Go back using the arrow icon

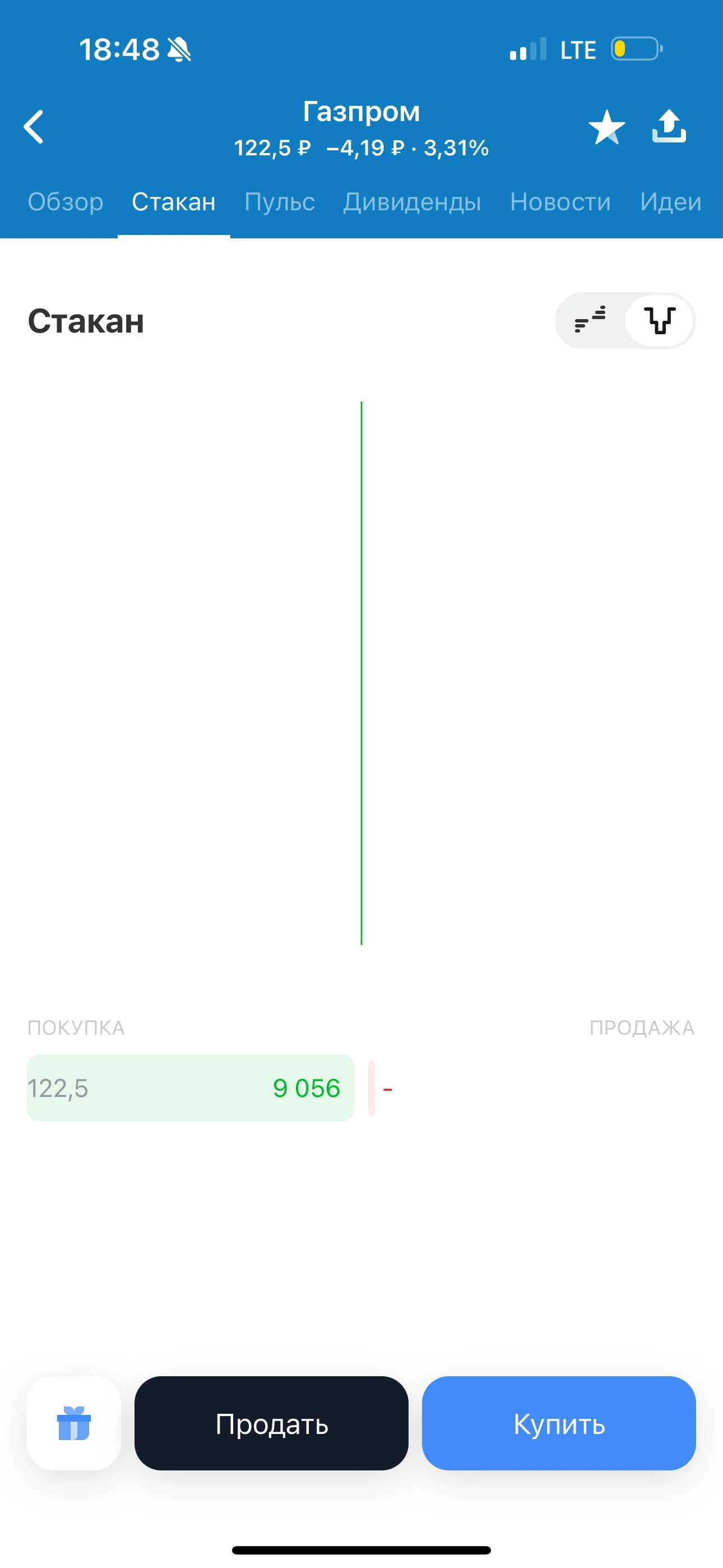click(x=34, y=127)
